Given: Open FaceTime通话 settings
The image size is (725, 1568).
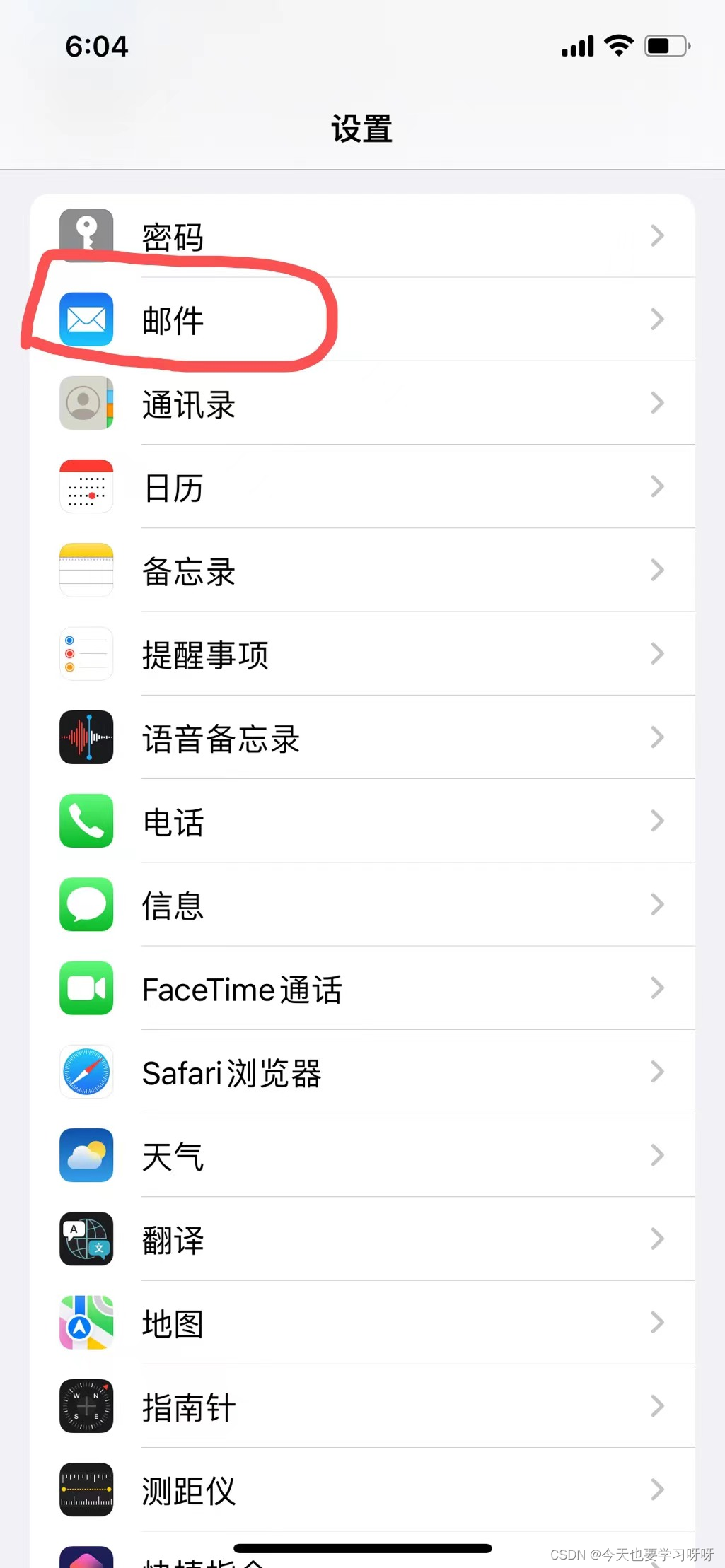Looking at the screenshot, I should pos(362,988).
